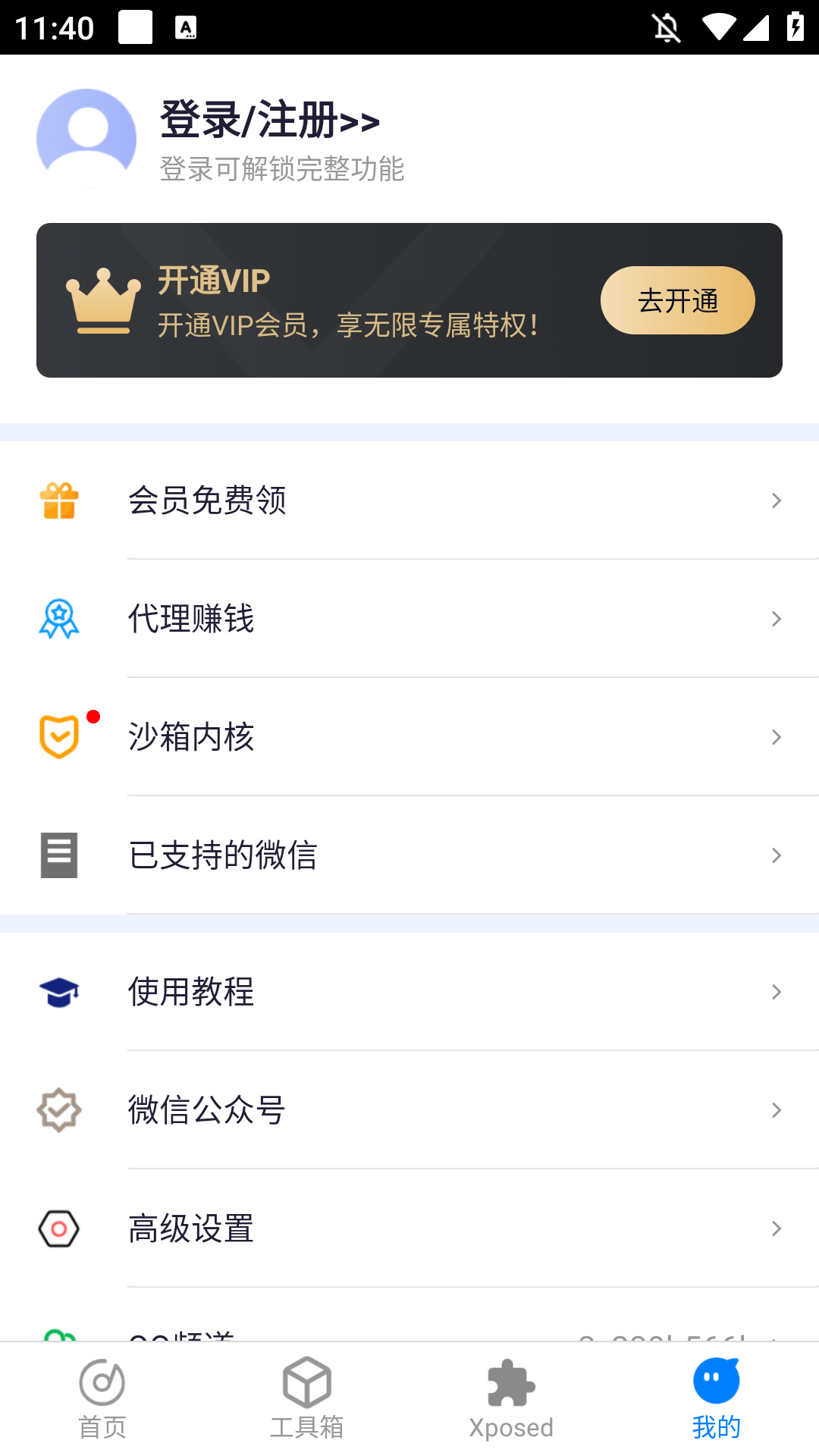
Task: Switch to the 首页 tab
Action: 102,1399
